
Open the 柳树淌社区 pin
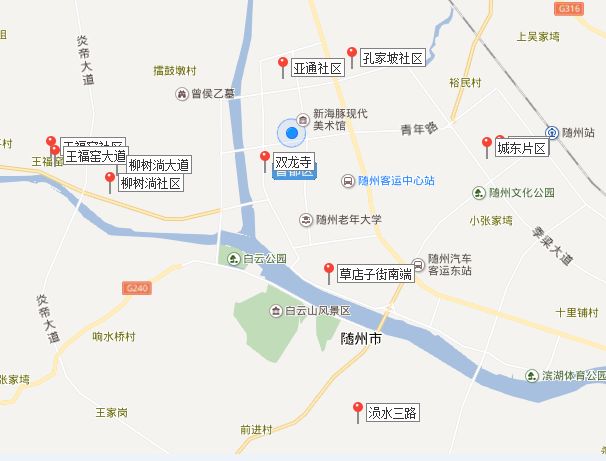(x=110, y=180)
